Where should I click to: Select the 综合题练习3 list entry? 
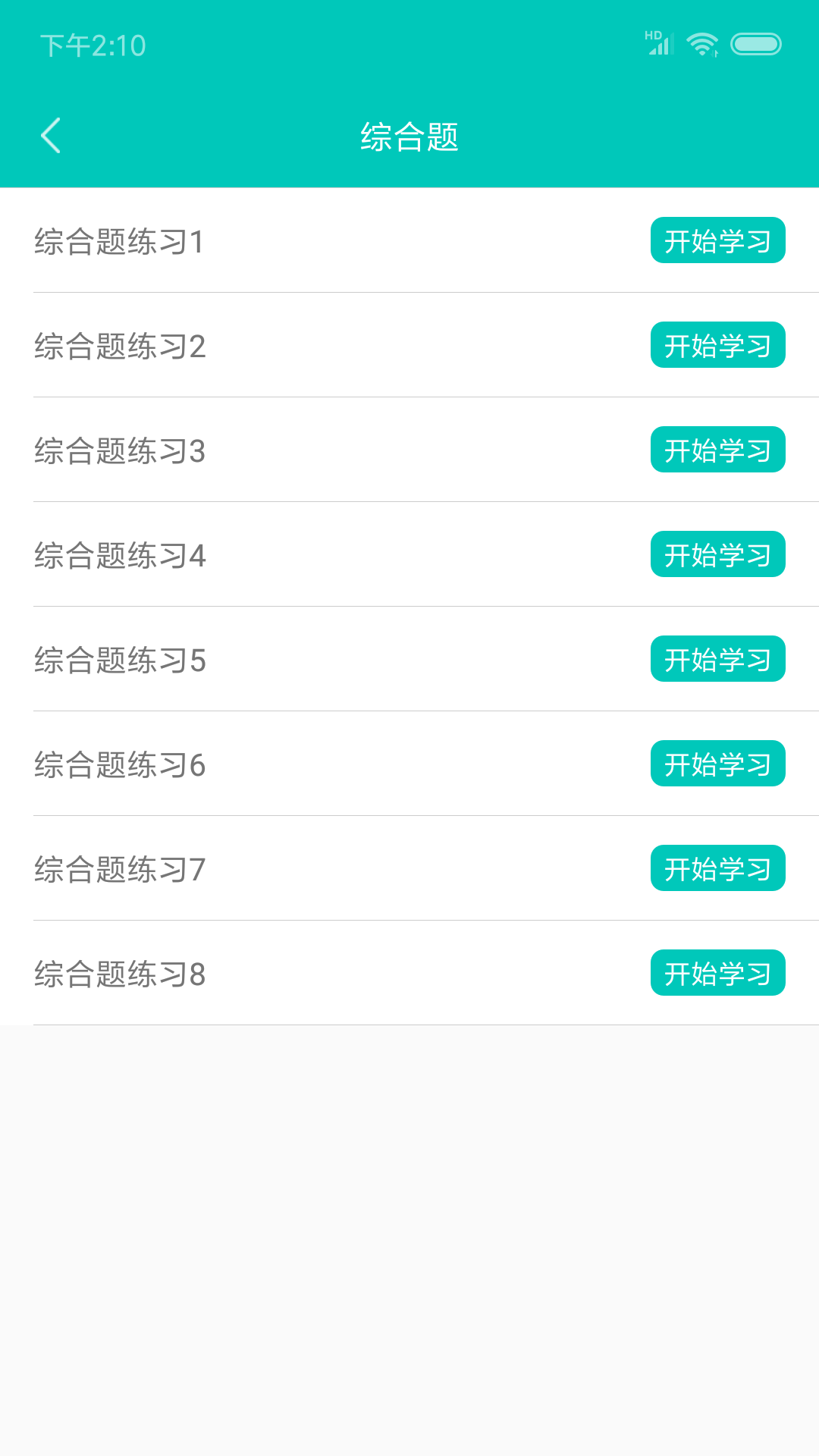coord(118,450)
